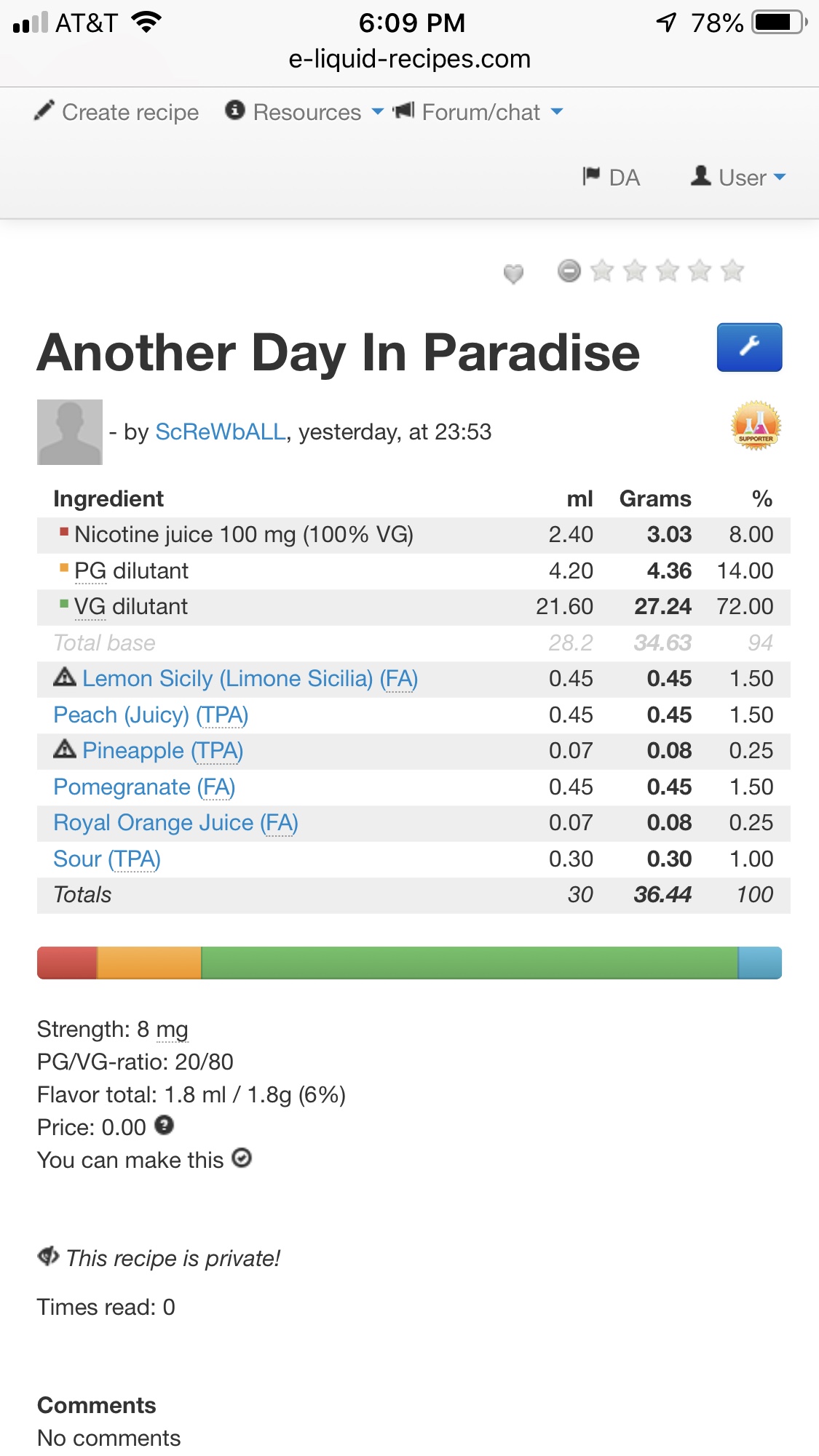Open the DA flag menu item
The width and height of the screenshot is (819, 1456).
click(612, 178)
